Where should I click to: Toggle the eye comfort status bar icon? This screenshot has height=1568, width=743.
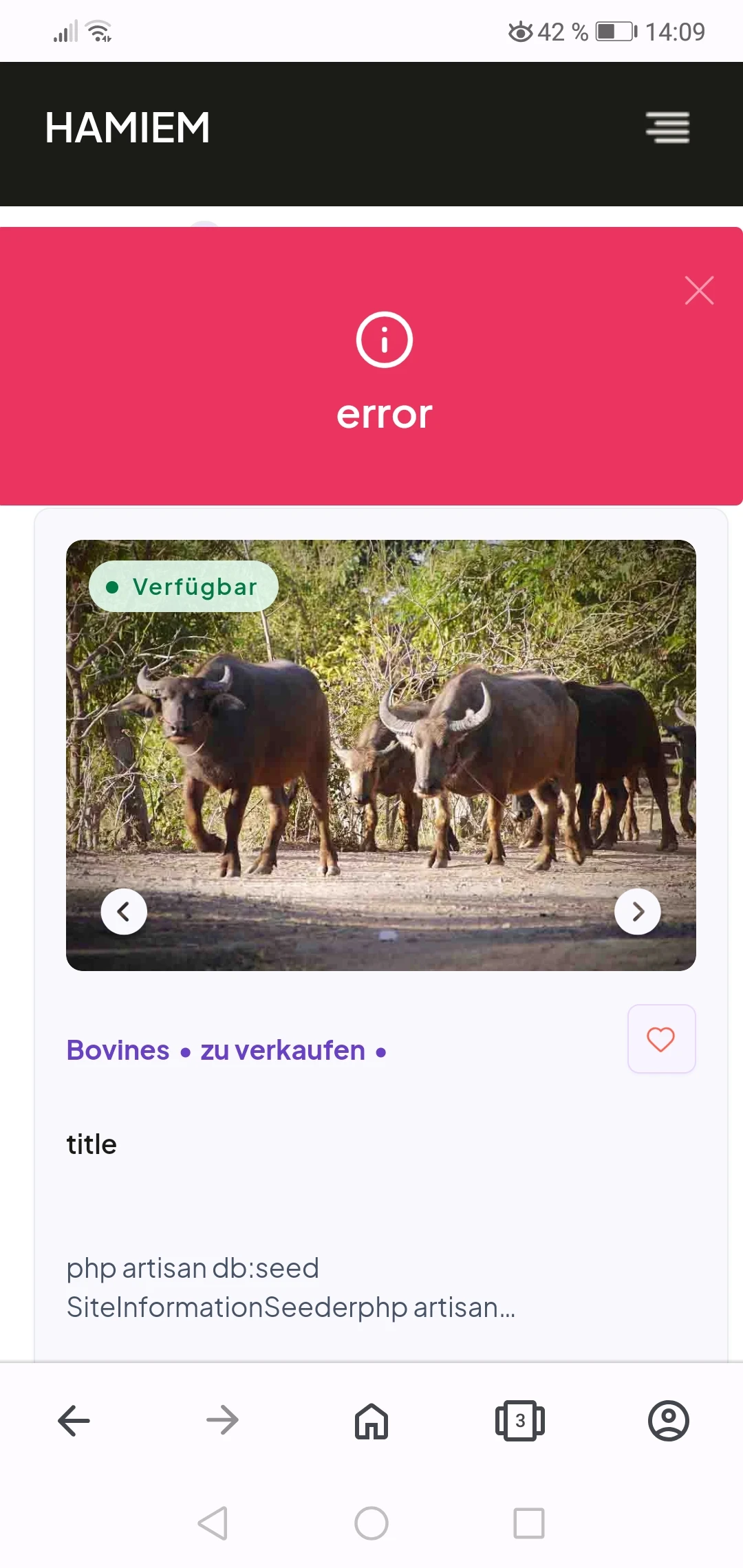[519, 30]
